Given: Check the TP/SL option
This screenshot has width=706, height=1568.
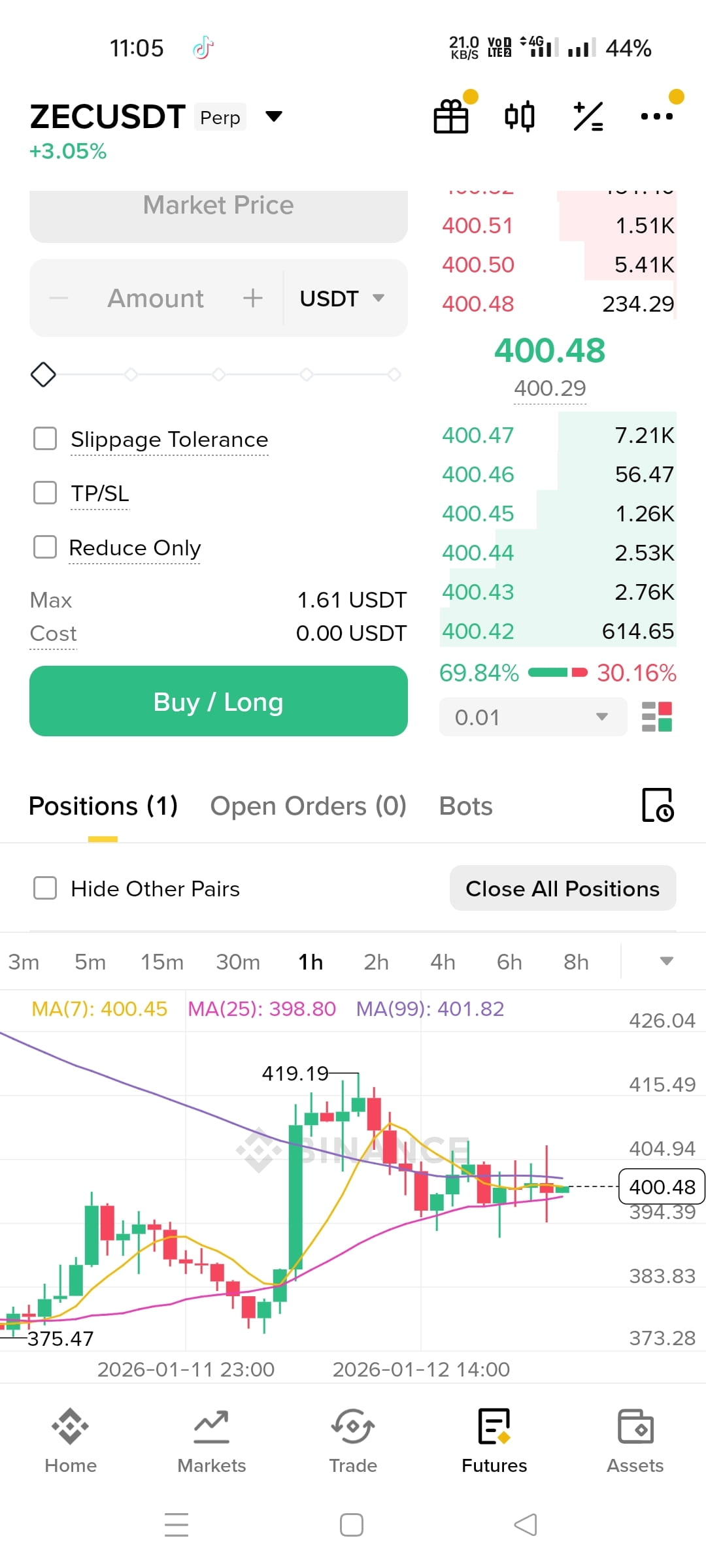Looking at the screenshot, I should tap(45, 493).
